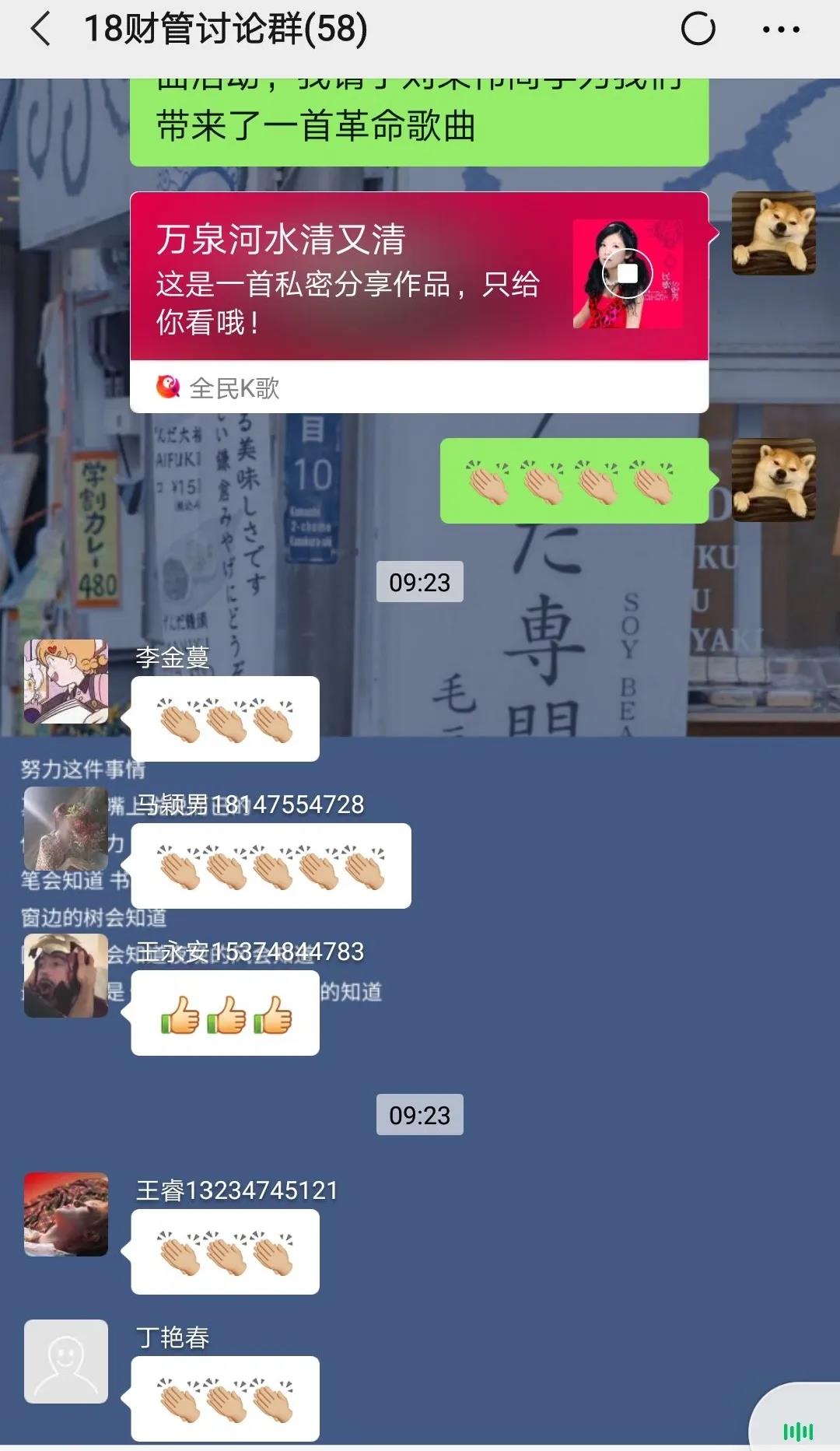Open 王永安's profile avatar
This screenshot has height=1451, width=840.
pos(66,976)
